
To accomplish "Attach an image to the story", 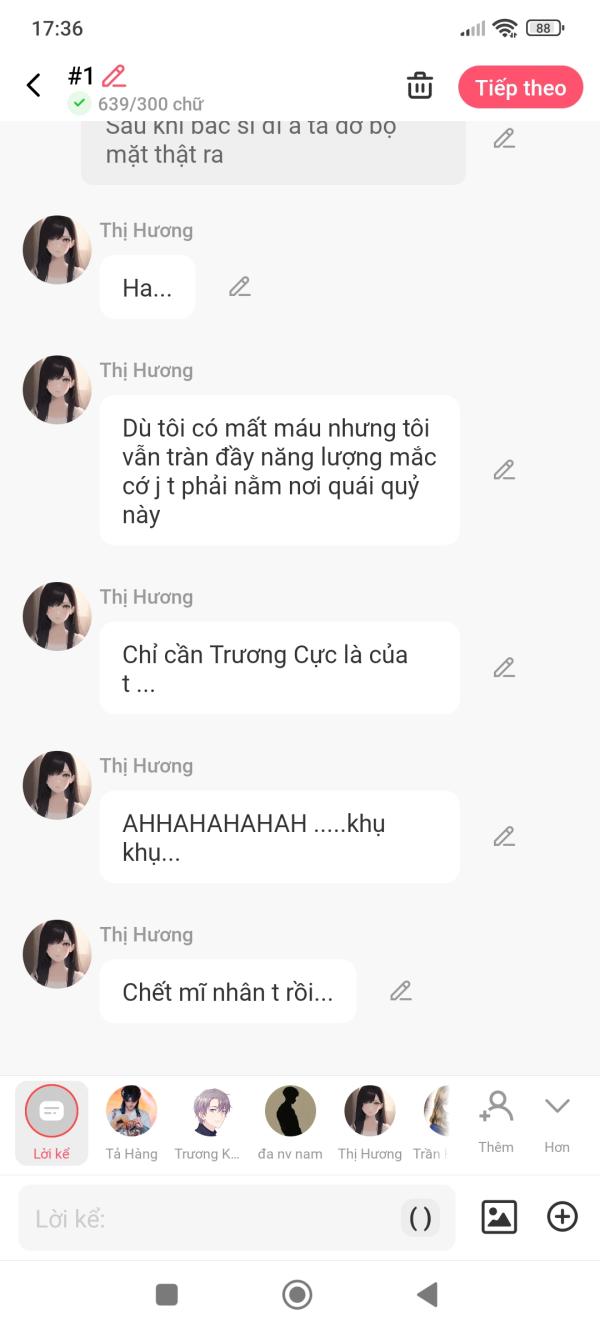I will tap(499, 1217).
